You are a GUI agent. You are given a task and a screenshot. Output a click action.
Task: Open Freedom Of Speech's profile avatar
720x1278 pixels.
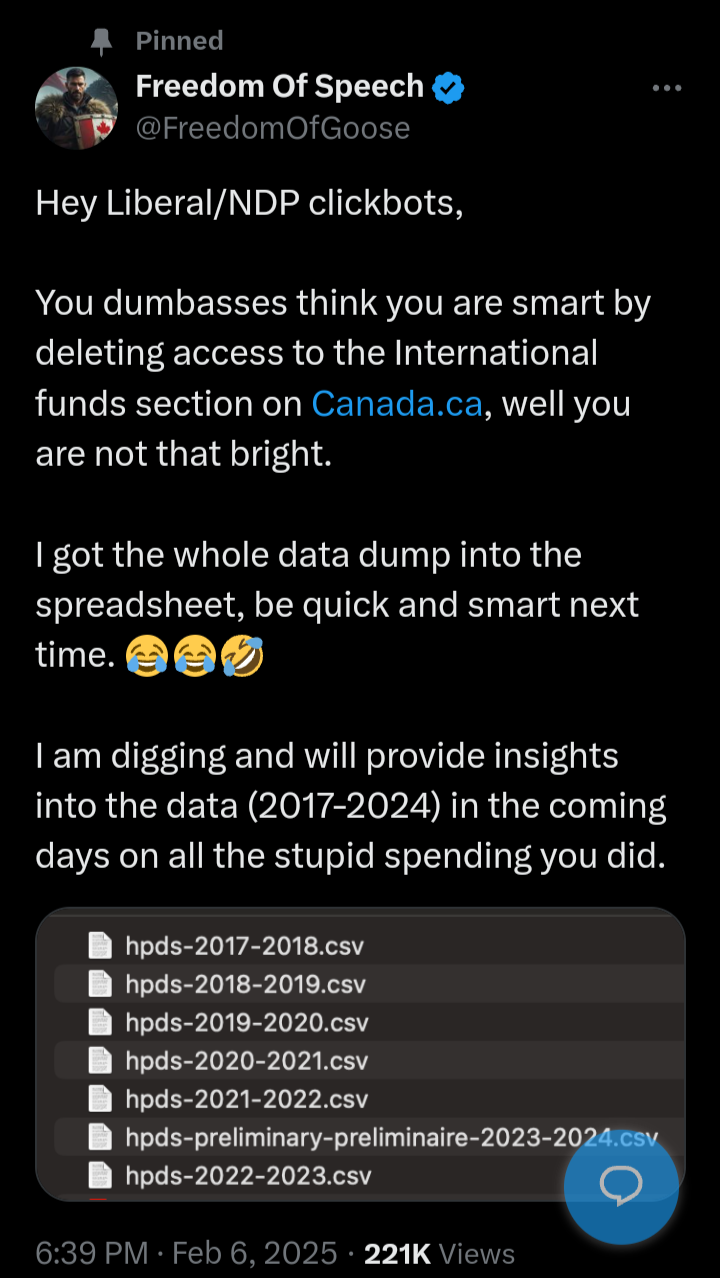[77, 108]
